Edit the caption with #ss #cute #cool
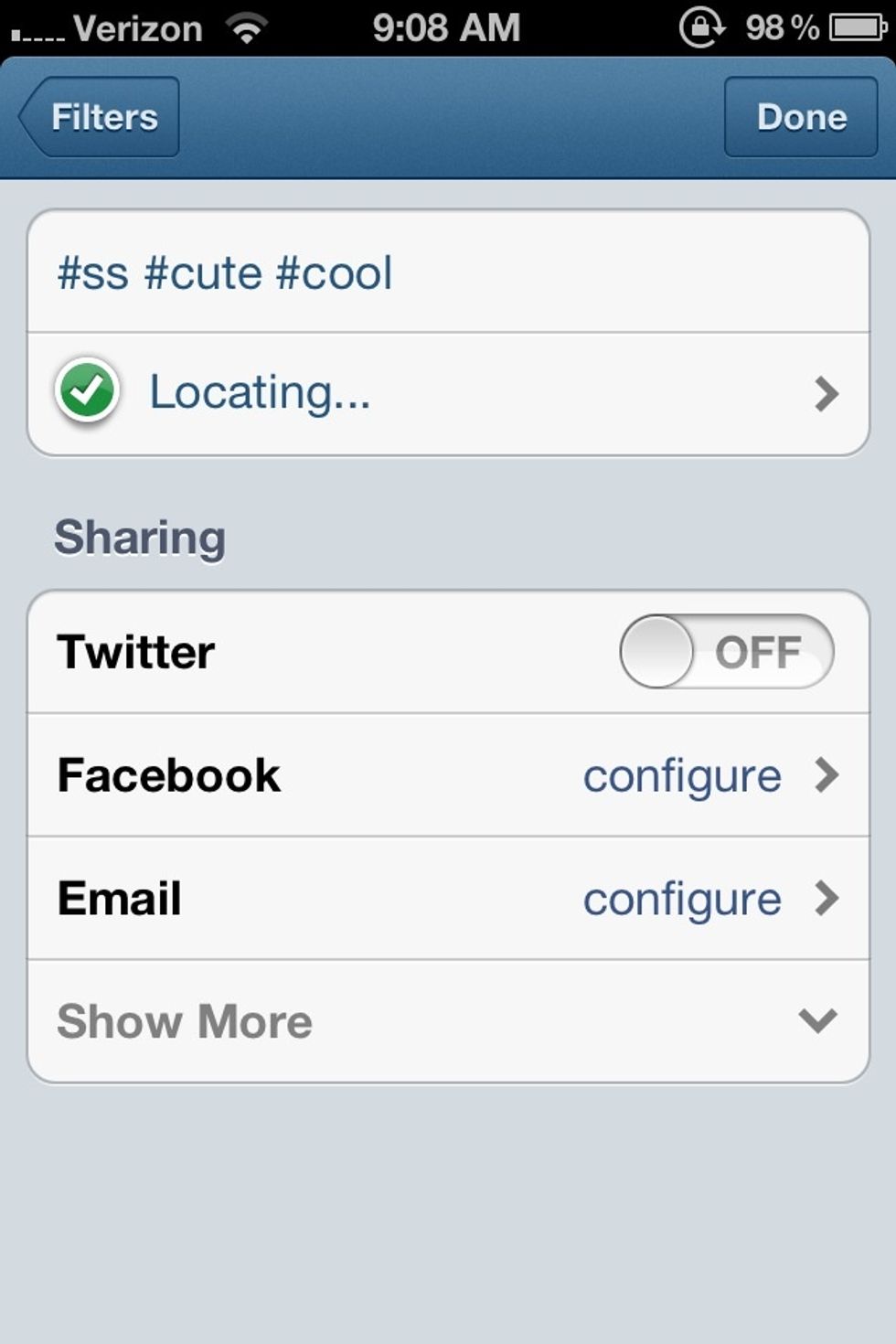Image resolution: width=896 pixels, height=1344 pixels. 448,272
